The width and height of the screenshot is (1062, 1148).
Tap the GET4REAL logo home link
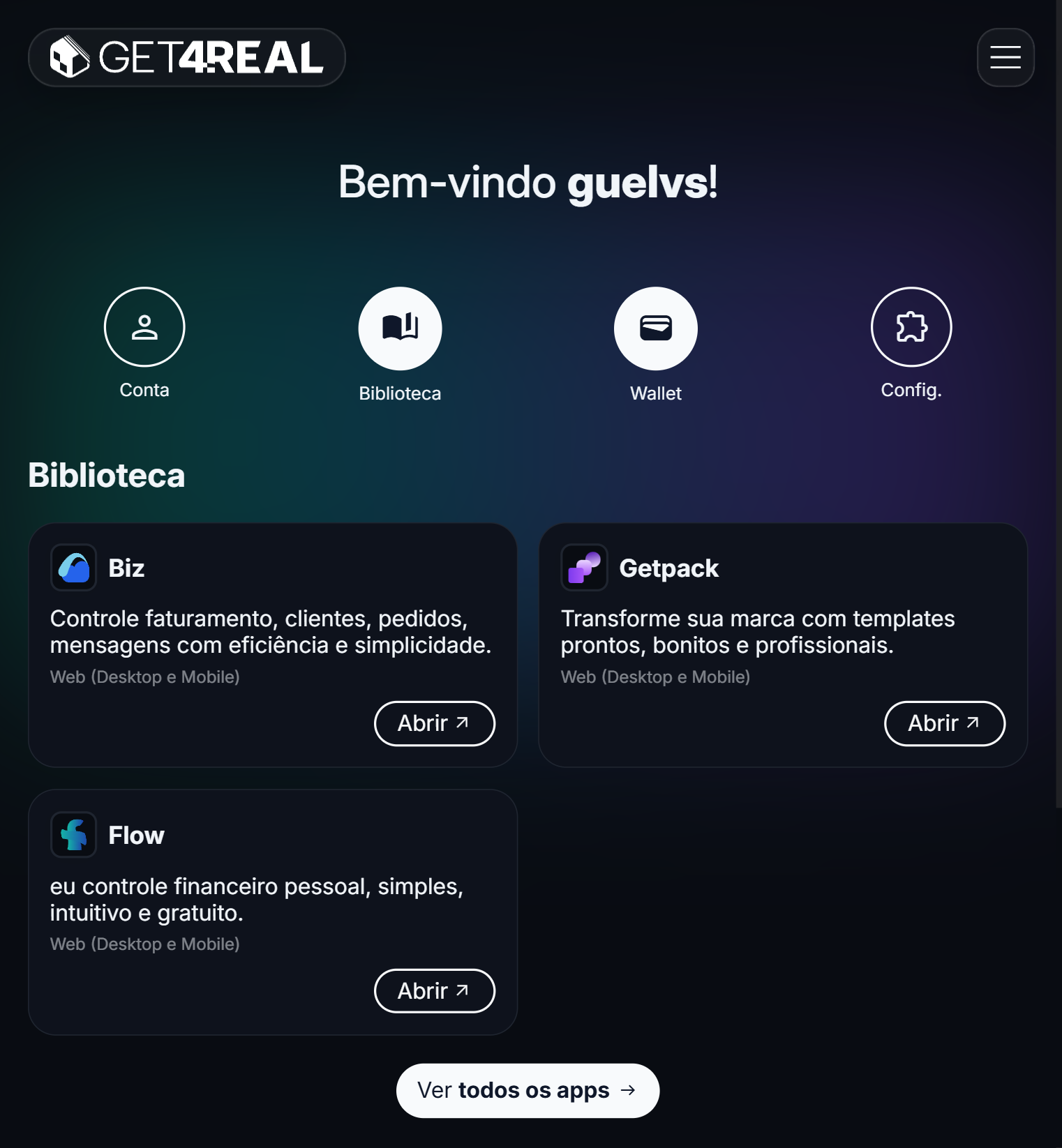coord(186,57)
